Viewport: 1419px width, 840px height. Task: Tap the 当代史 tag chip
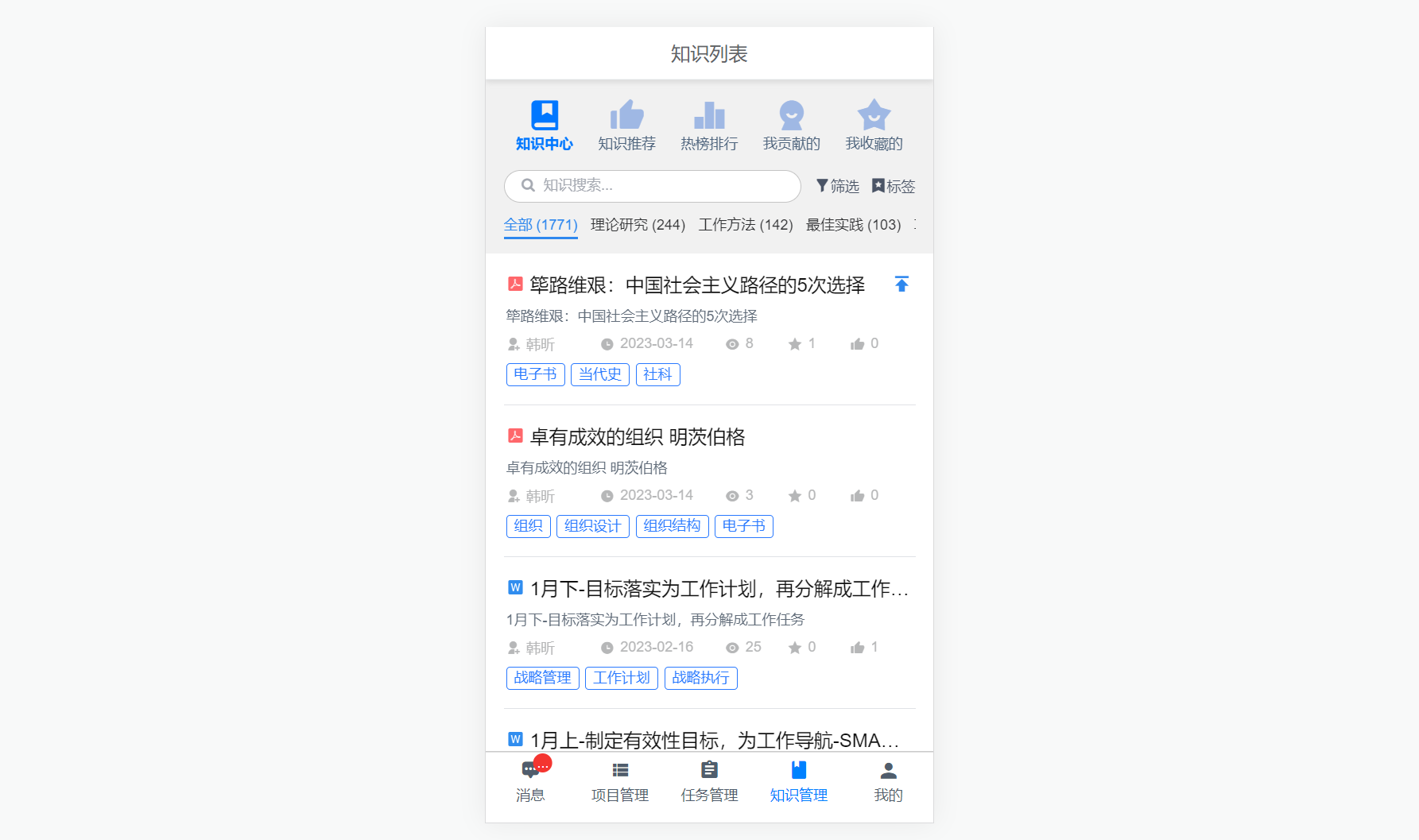[x=600, y=374]
